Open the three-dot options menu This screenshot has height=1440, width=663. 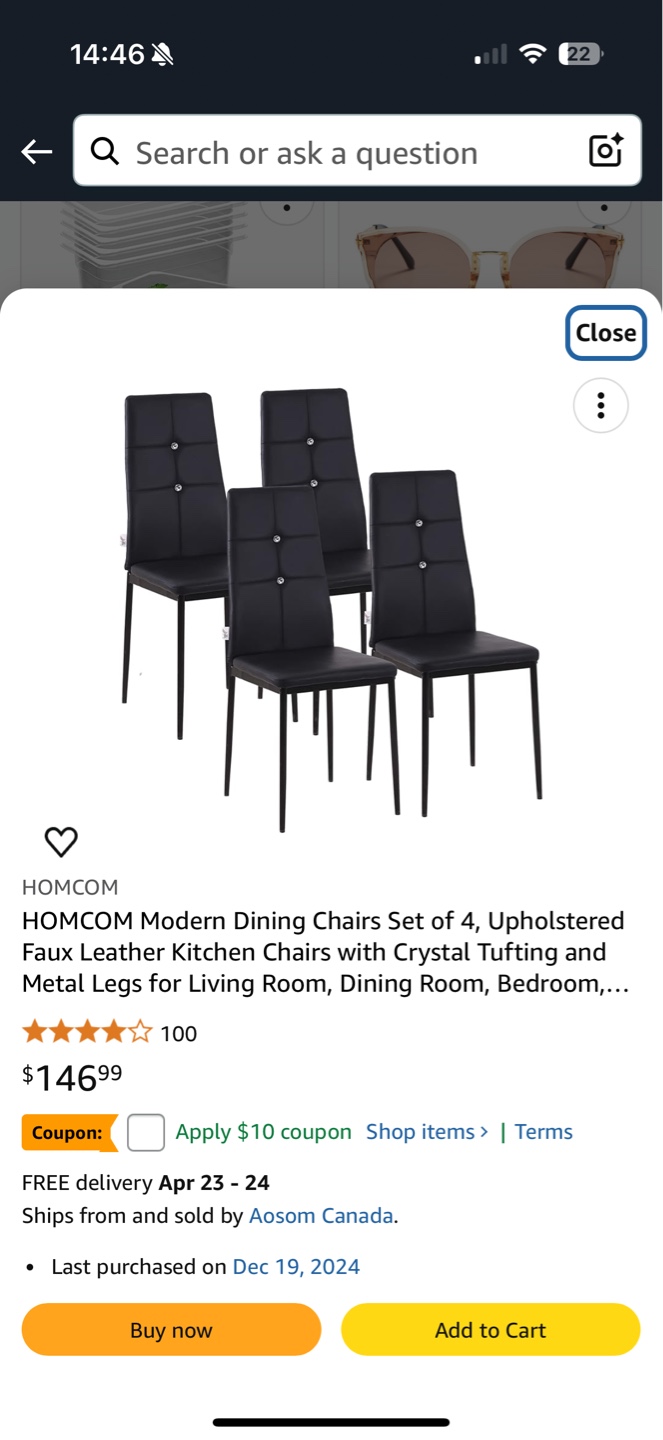pos(601,405)
